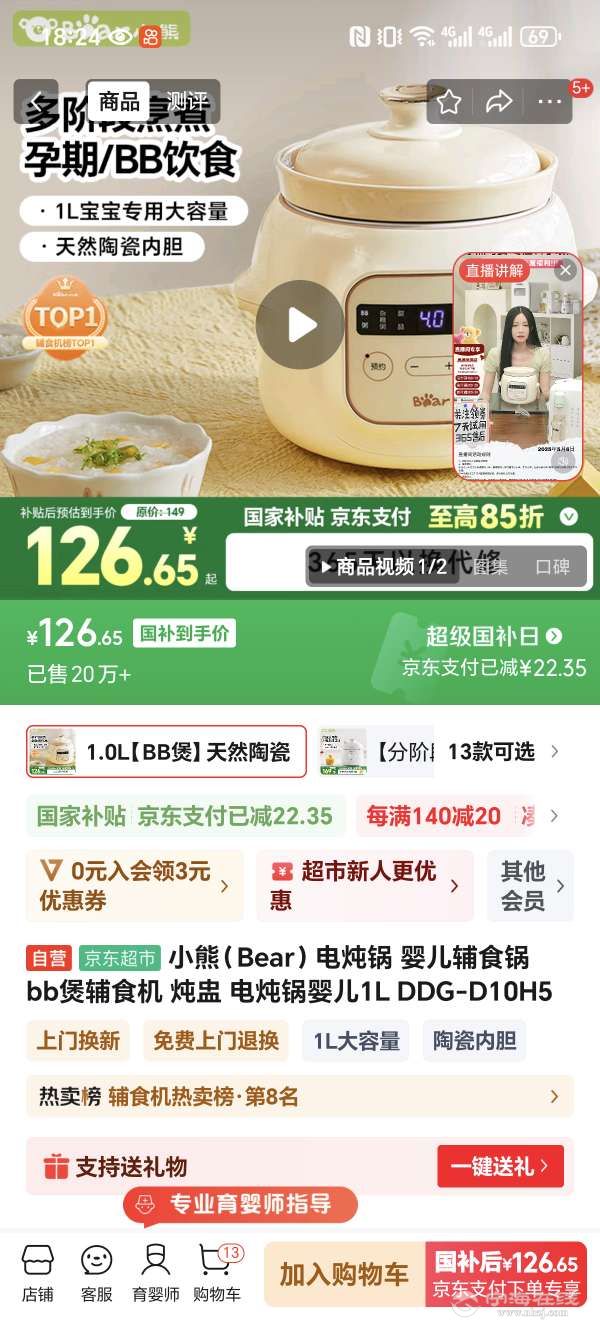The height and width of the screenshot is (1332, 600).
Task: Tap the 一键送礼 button
Action: [x=500, y=1166]
